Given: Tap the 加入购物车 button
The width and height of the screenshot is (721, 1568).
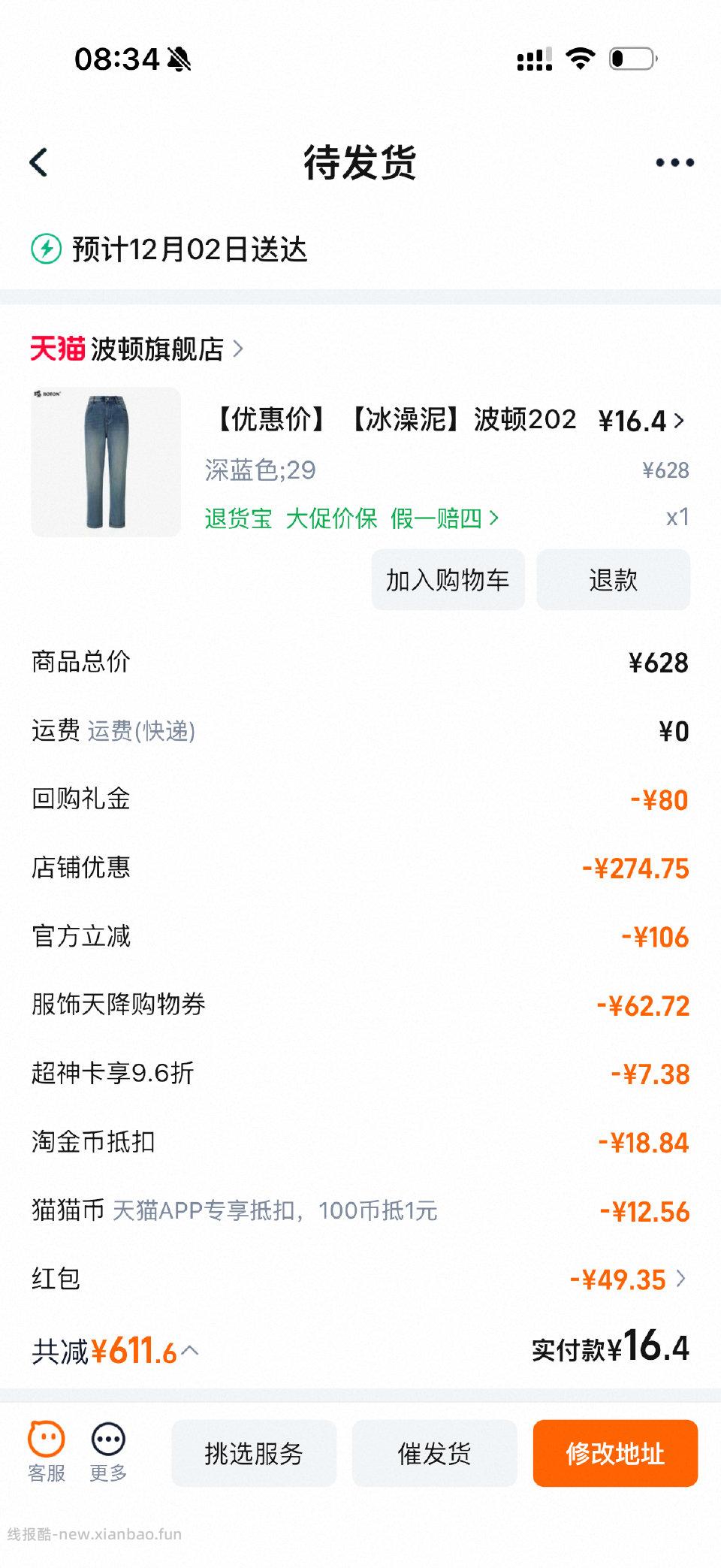Looking at the screenshot, I should coord(448,579).
